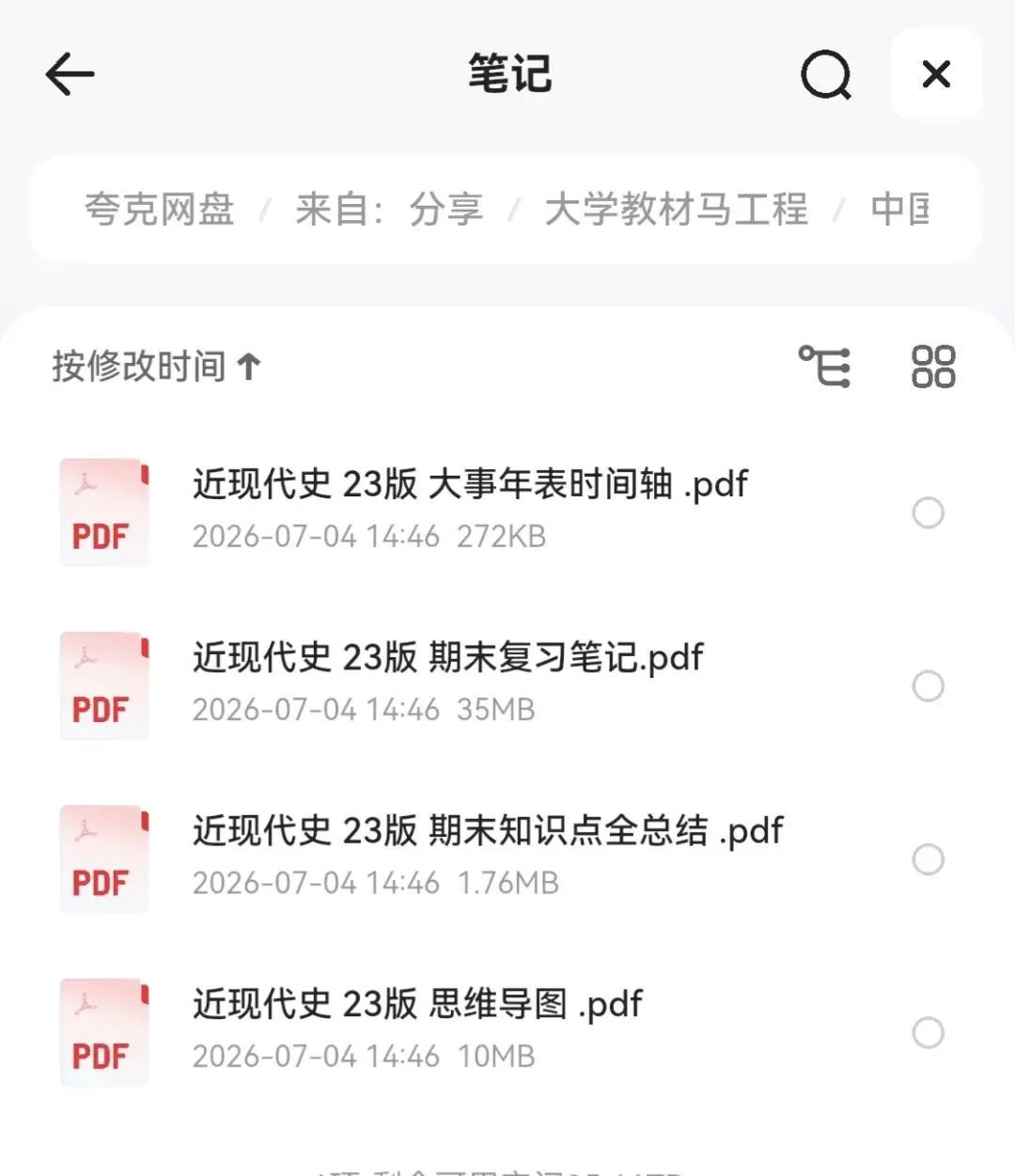Open the search icon in the header
The height and width of the screenshot is (1176, 1015).
coord(826,74)
